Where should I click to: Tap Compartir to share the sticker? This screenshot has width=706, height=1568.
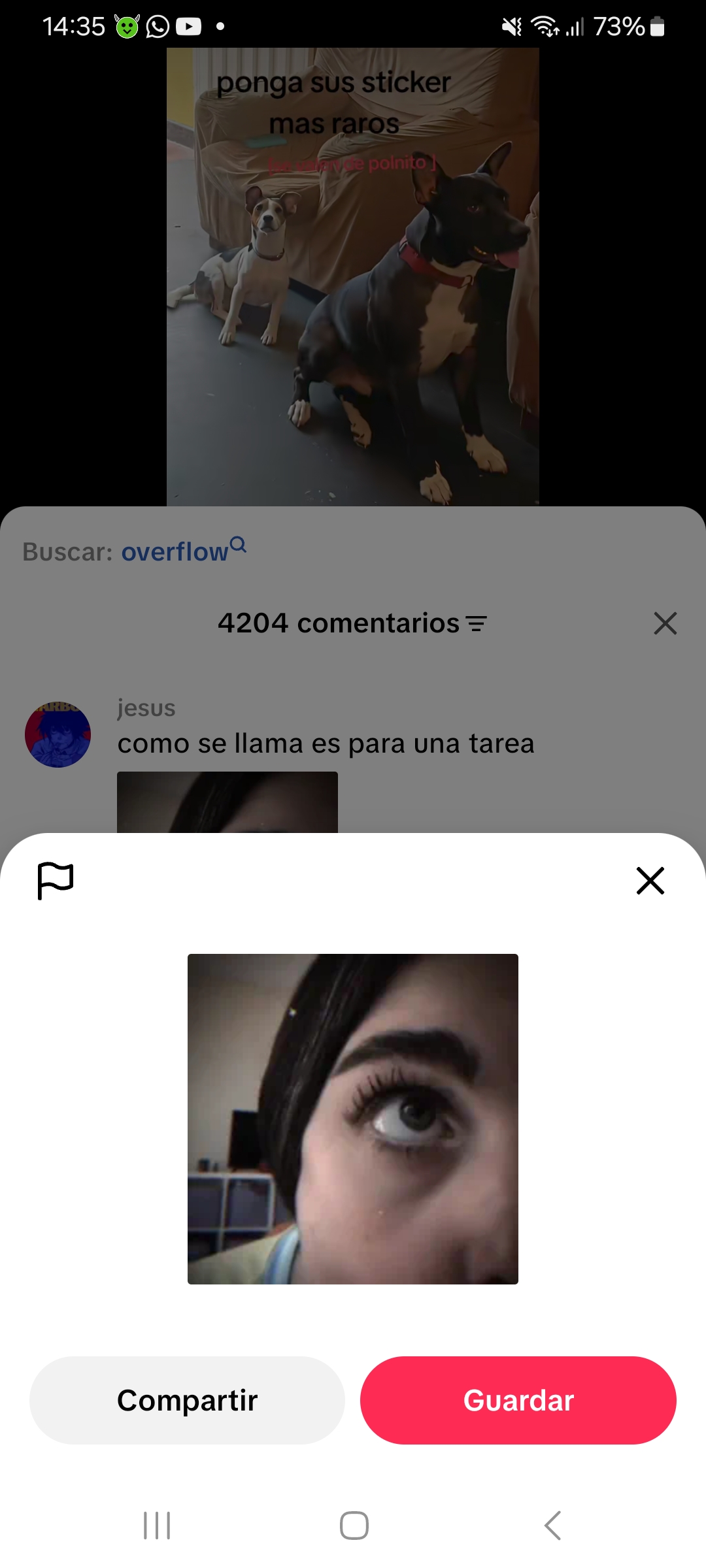click(x=187, y=1400)
